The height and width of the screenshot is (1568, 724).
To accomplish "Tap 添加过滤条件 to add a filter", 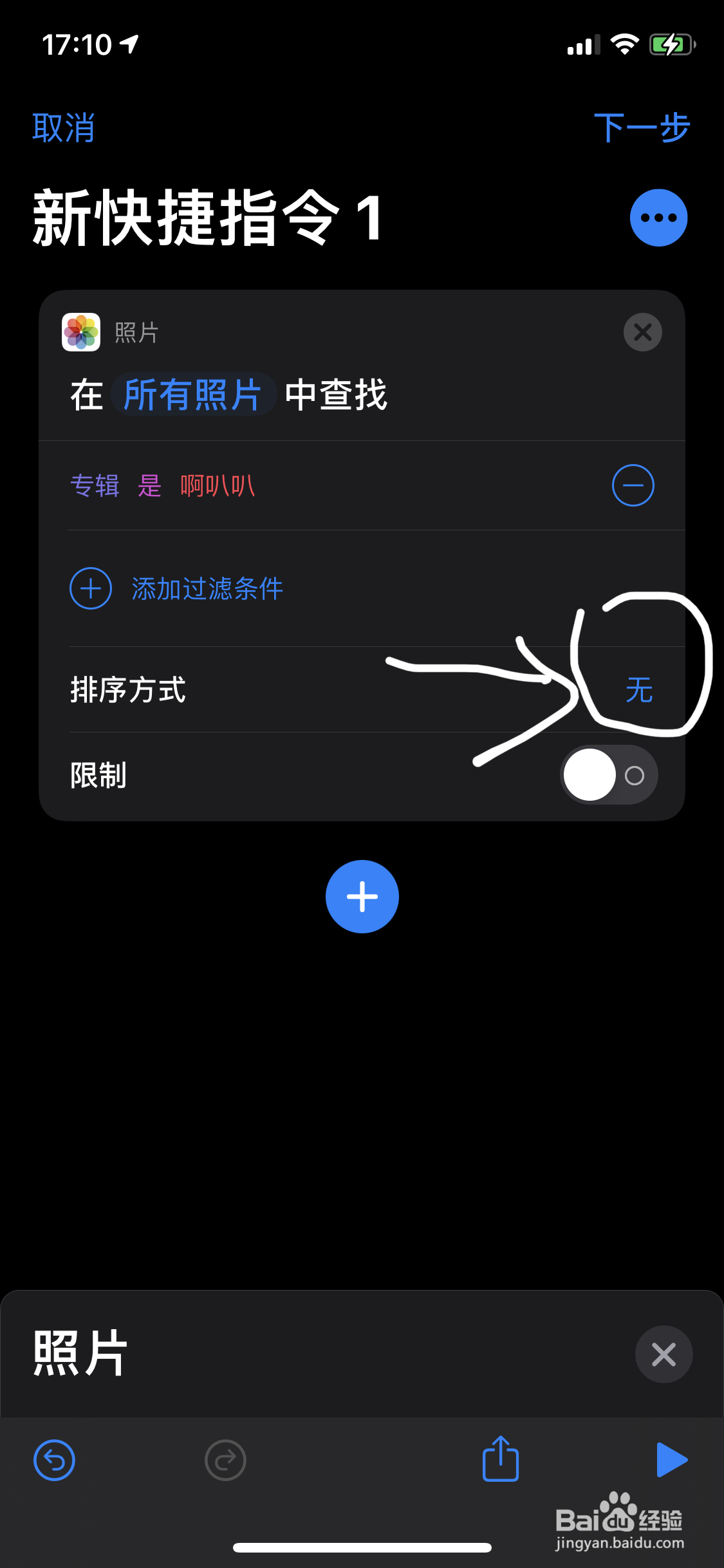I will tap(206, 588).
